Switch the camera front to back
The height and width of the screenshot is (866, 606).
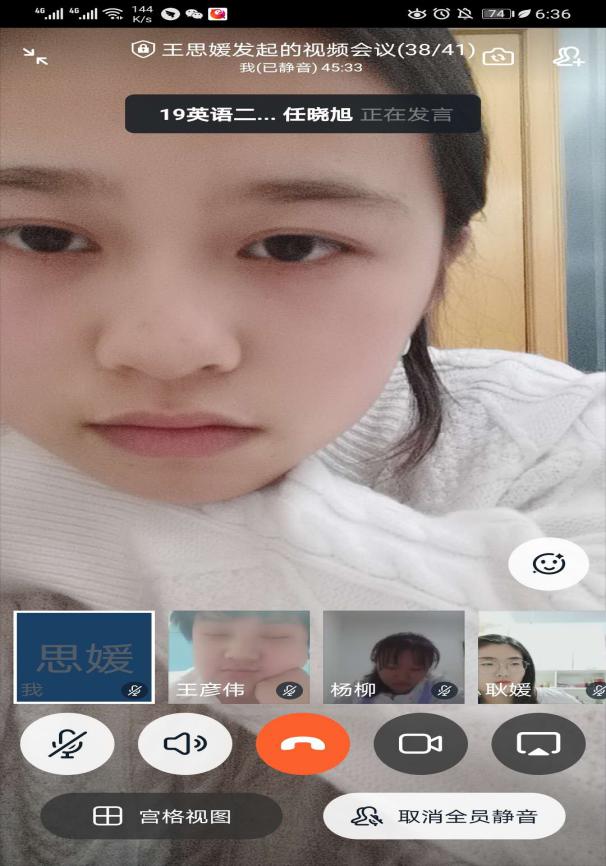pos(498,57)
